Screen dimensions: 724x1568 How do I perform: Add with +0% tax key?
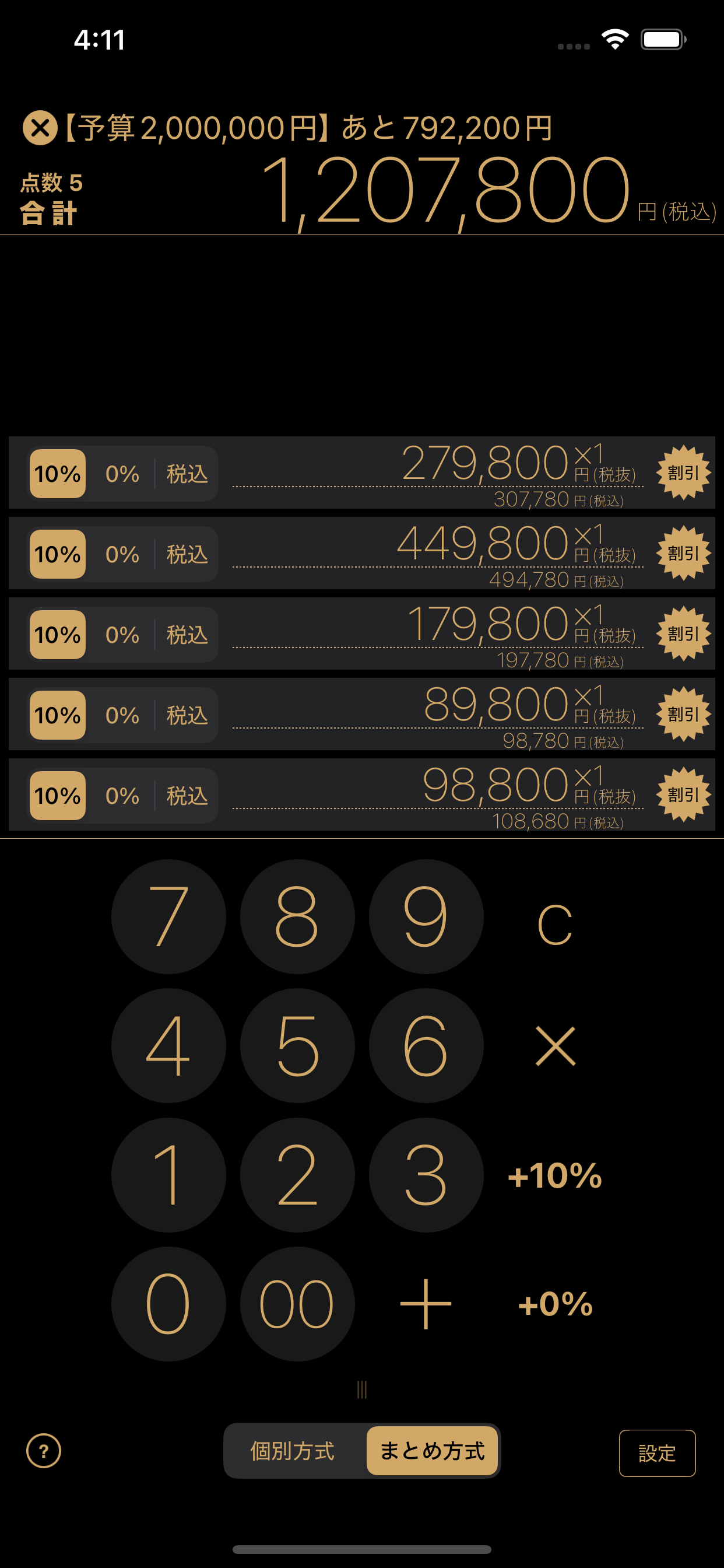coord(555,1304)
